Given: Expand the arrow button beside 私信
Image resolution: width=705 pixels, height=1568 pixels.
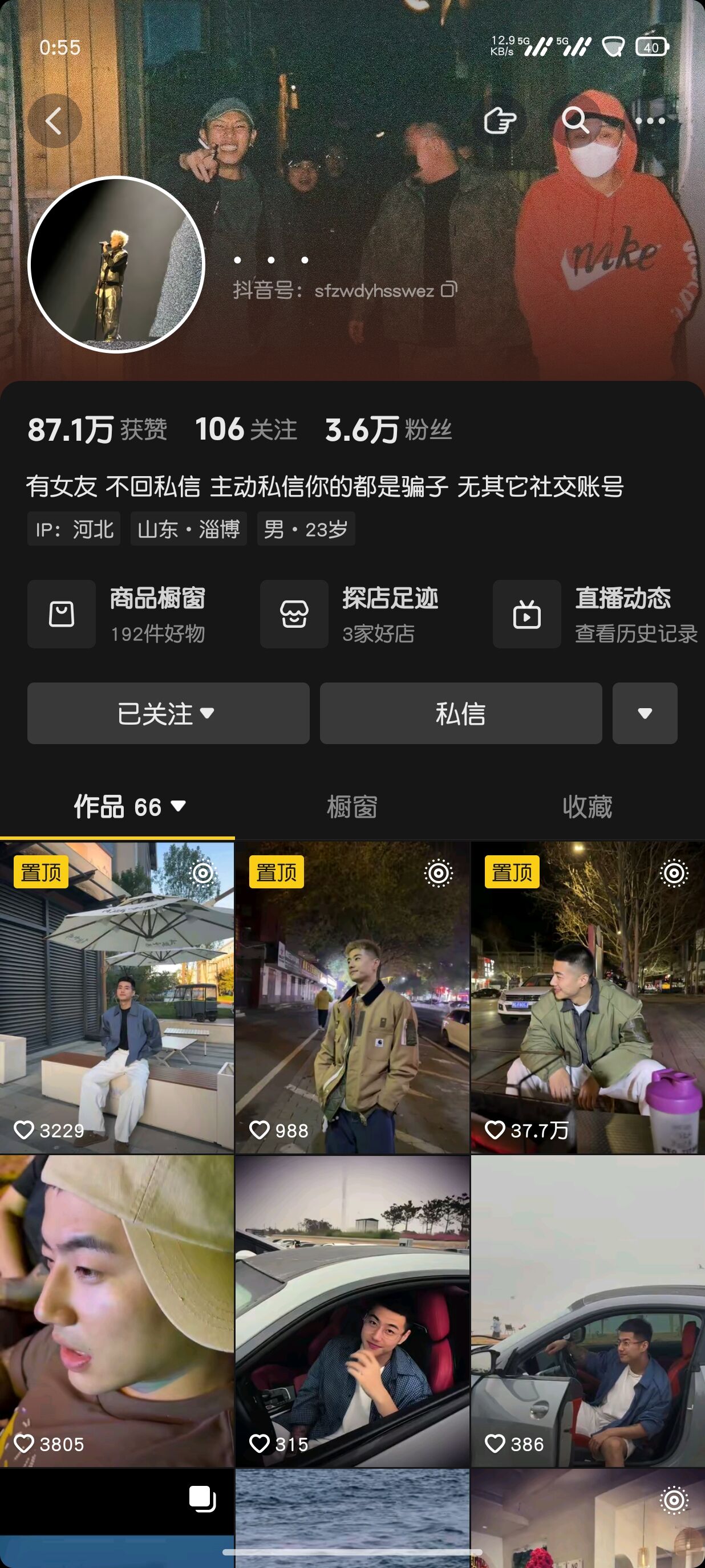Looking at the screenshot, I should point(645,713).
